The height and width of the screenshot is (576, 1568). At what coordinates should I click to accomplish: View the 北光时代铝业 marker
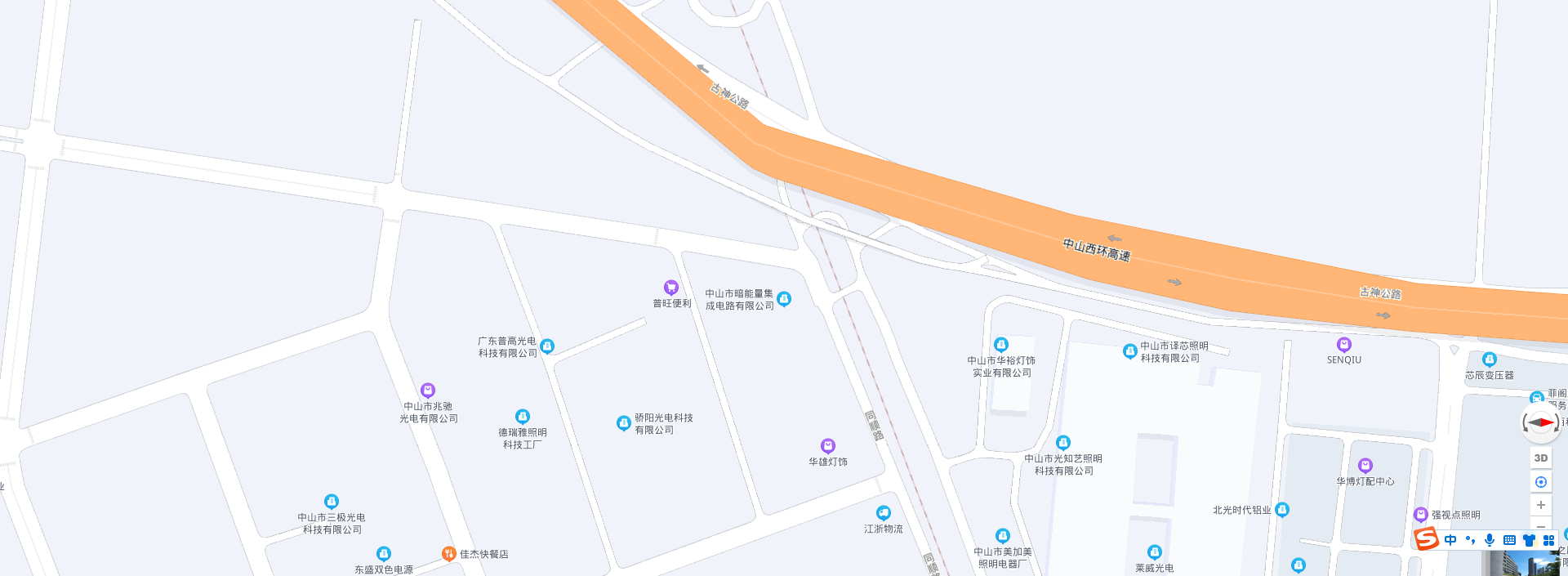click(1282, 510)
